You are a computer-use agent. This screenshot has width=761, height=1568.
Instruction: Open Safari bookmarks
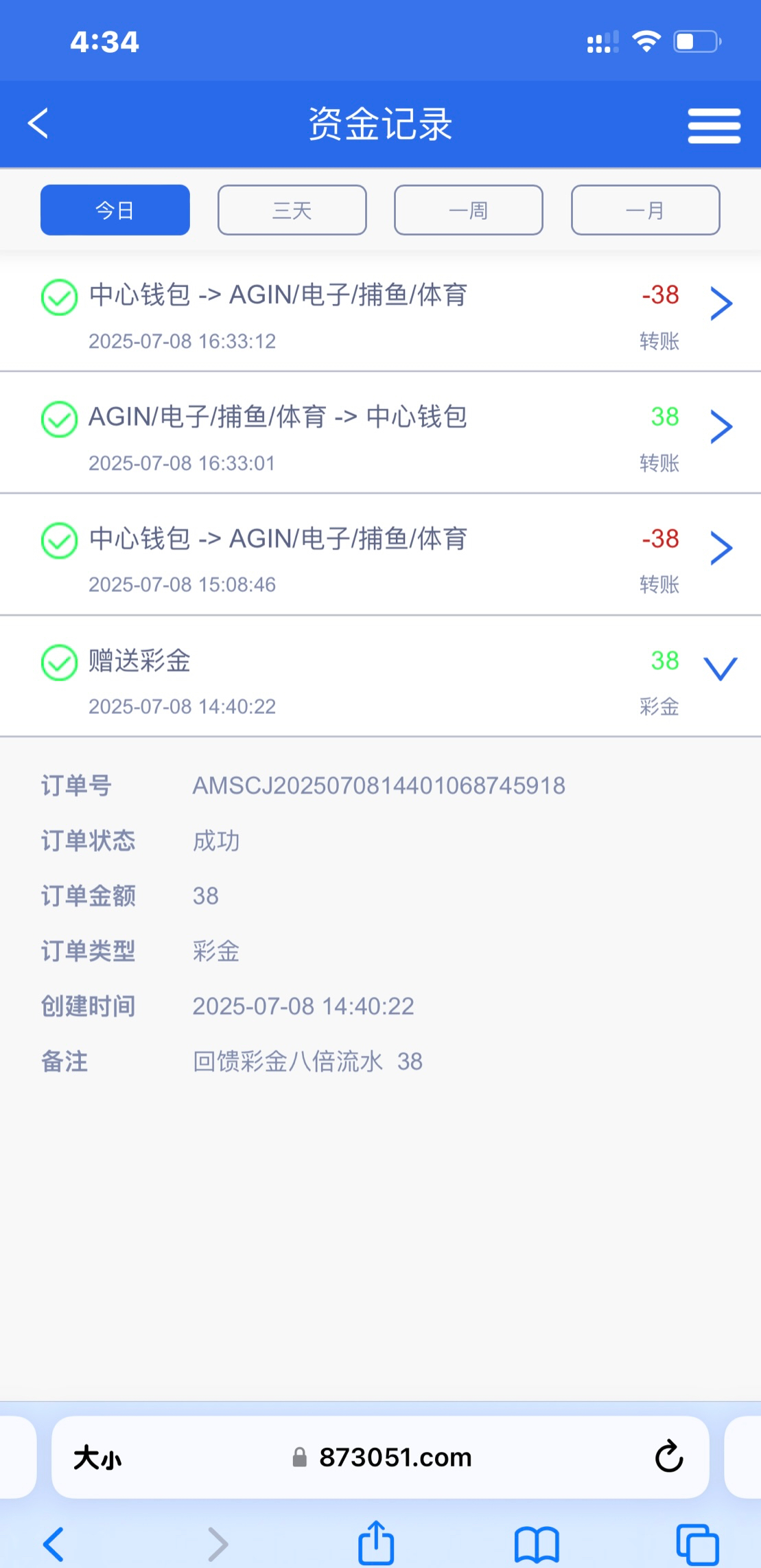click(537, 1543)
